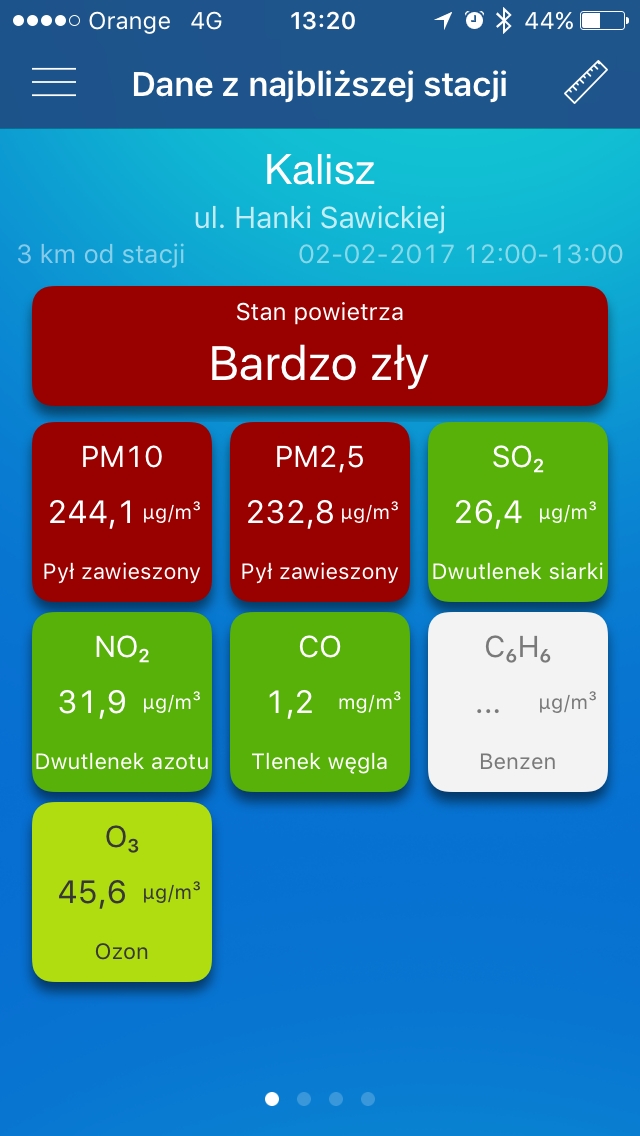Select the PM10 tile
The image size is (640, 1136).
(122, 511)
